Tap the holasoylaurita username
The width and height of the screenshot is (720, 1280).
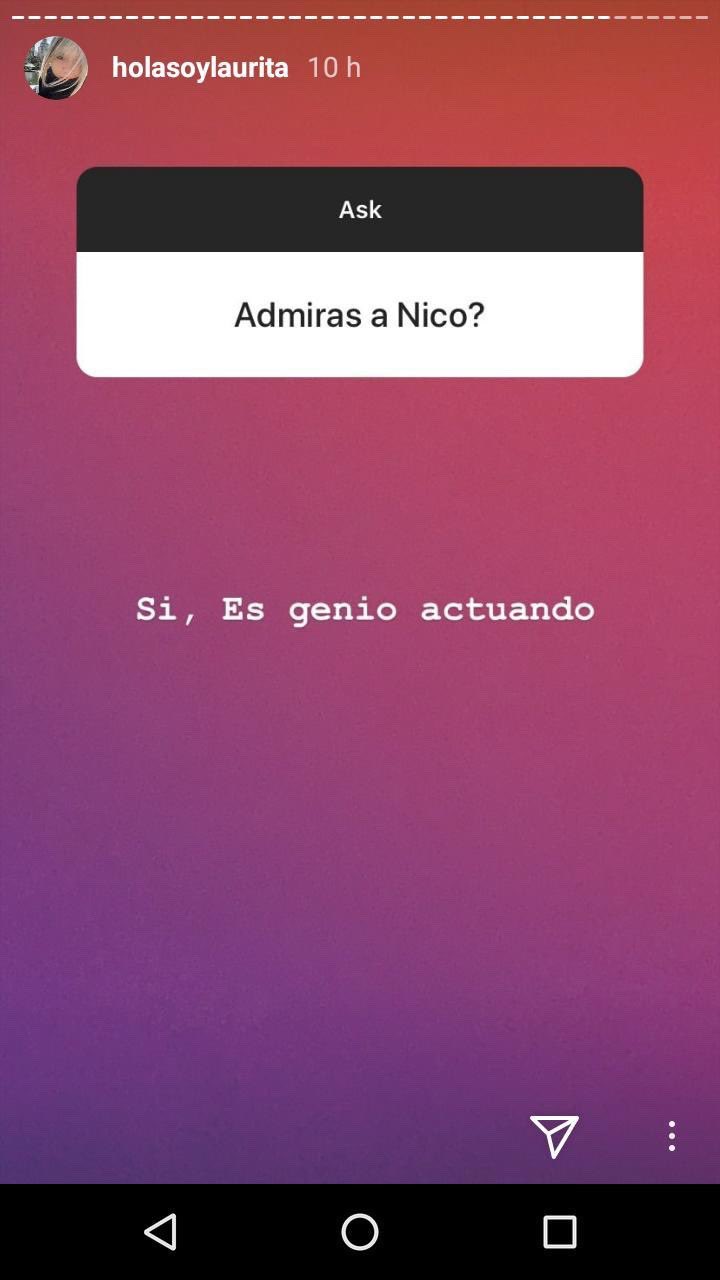coord(200,67)
